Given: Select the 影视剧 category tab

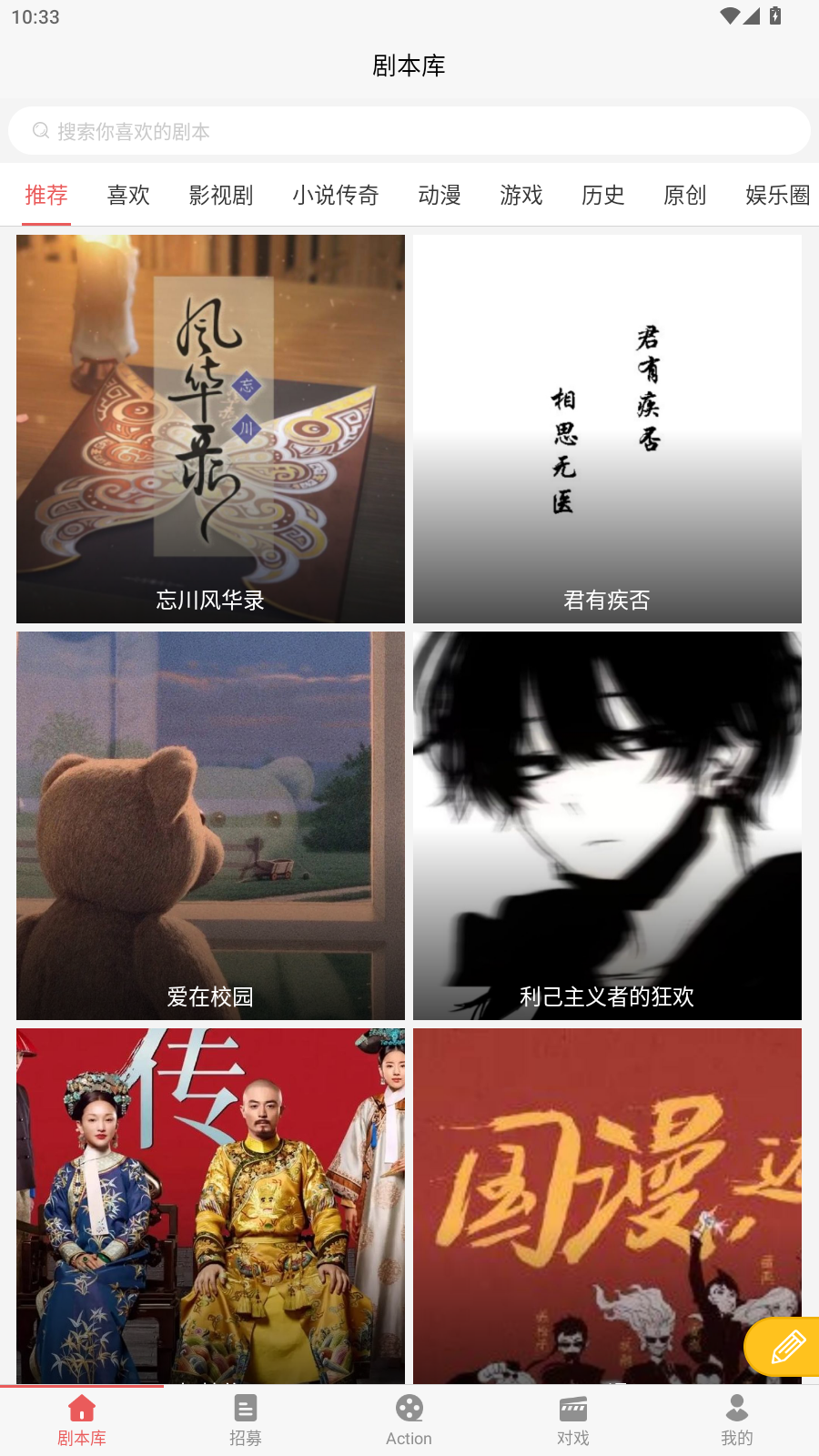Looking at the screenshot, I should click(221, 195).
